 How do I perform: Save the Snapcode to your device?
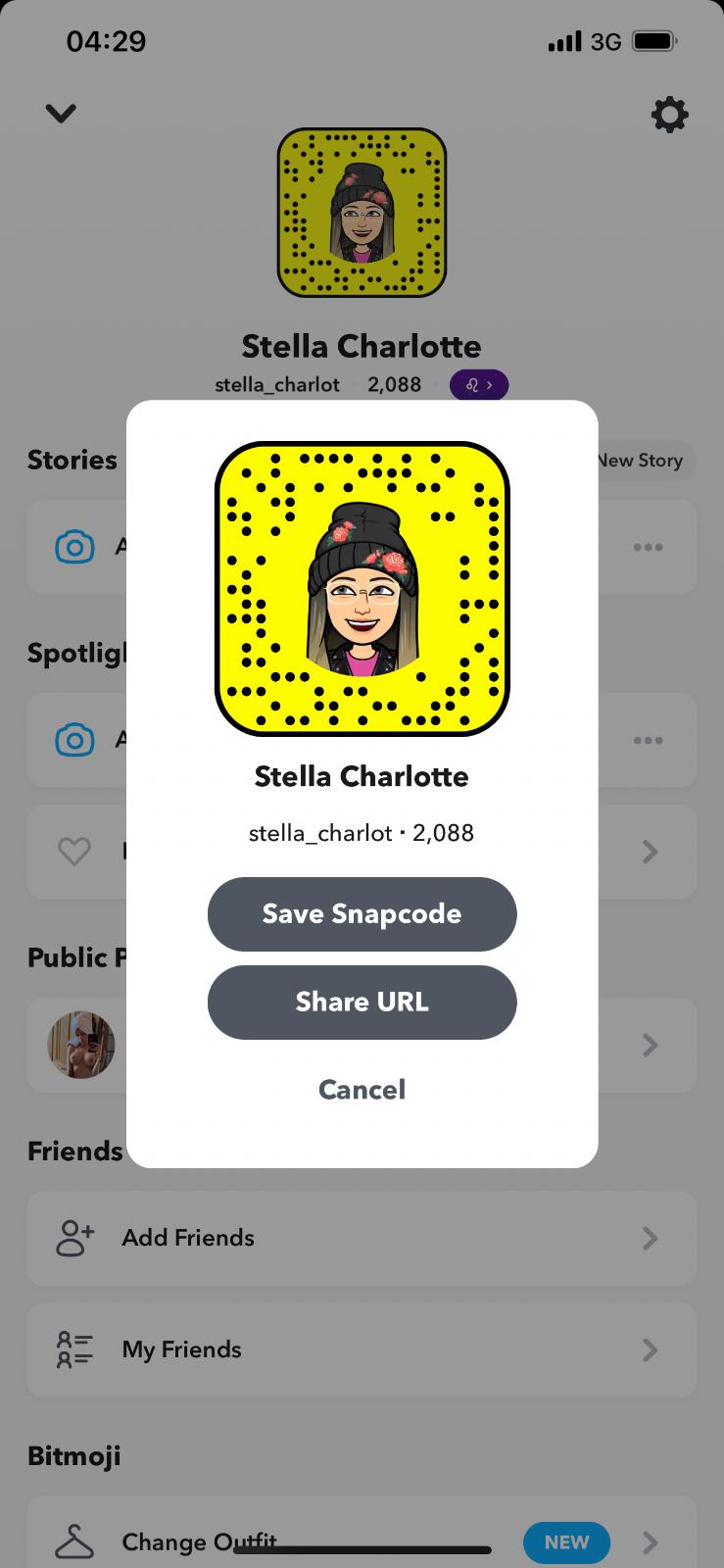click(362, 913)
